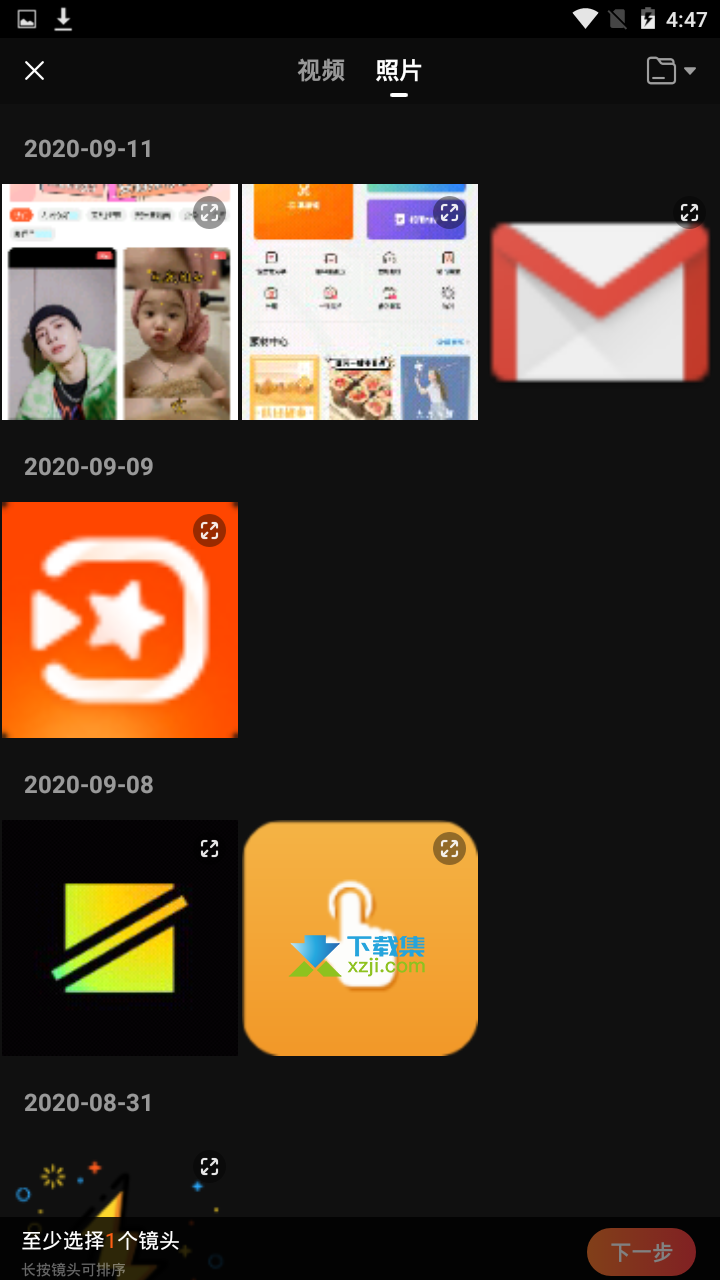The image size is (720, 1280).
Task: Select the orange finger-tap icon photo
Action: [x=360, y=938]
